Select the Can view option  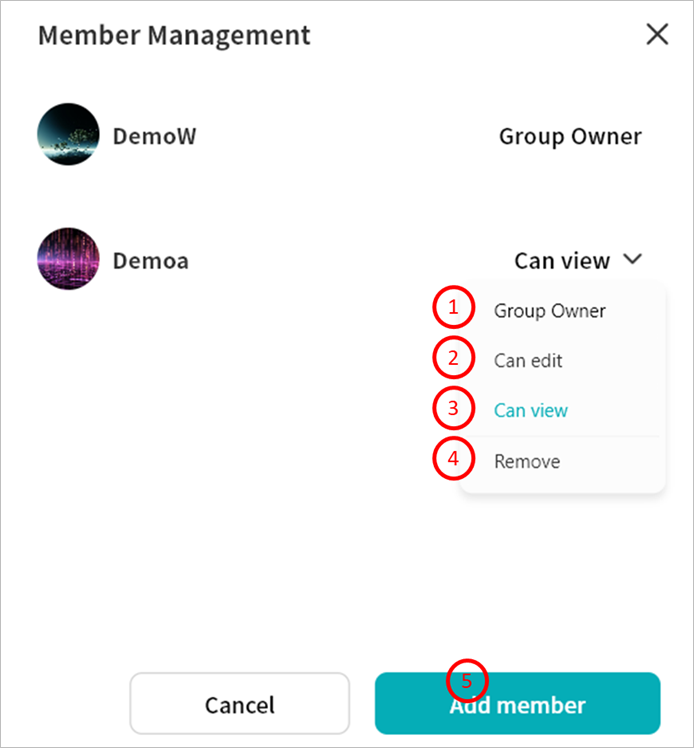(531, 410)
